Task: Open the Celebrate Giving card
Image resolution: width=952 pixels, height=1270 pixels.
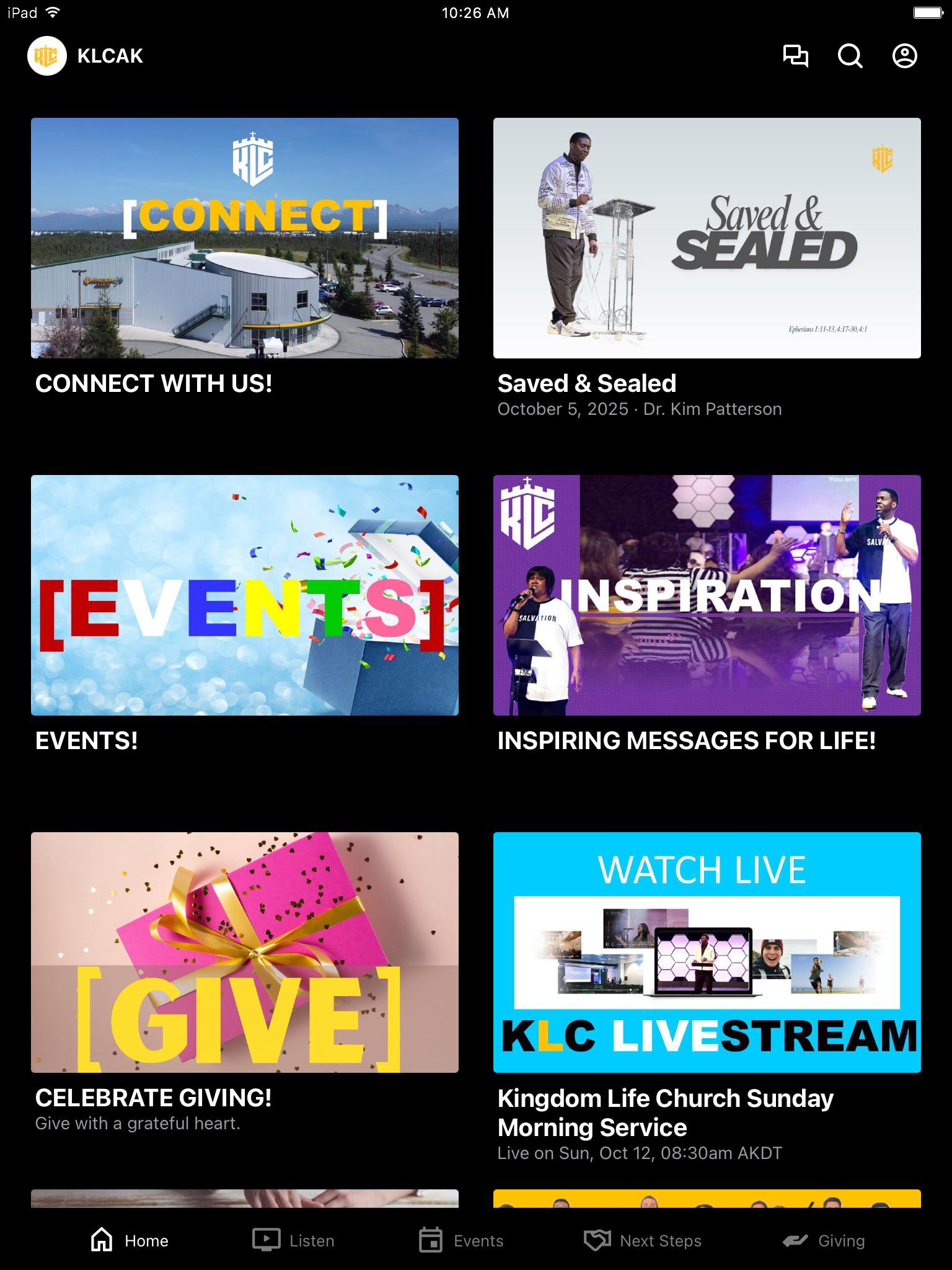Action: pos(245,952)
